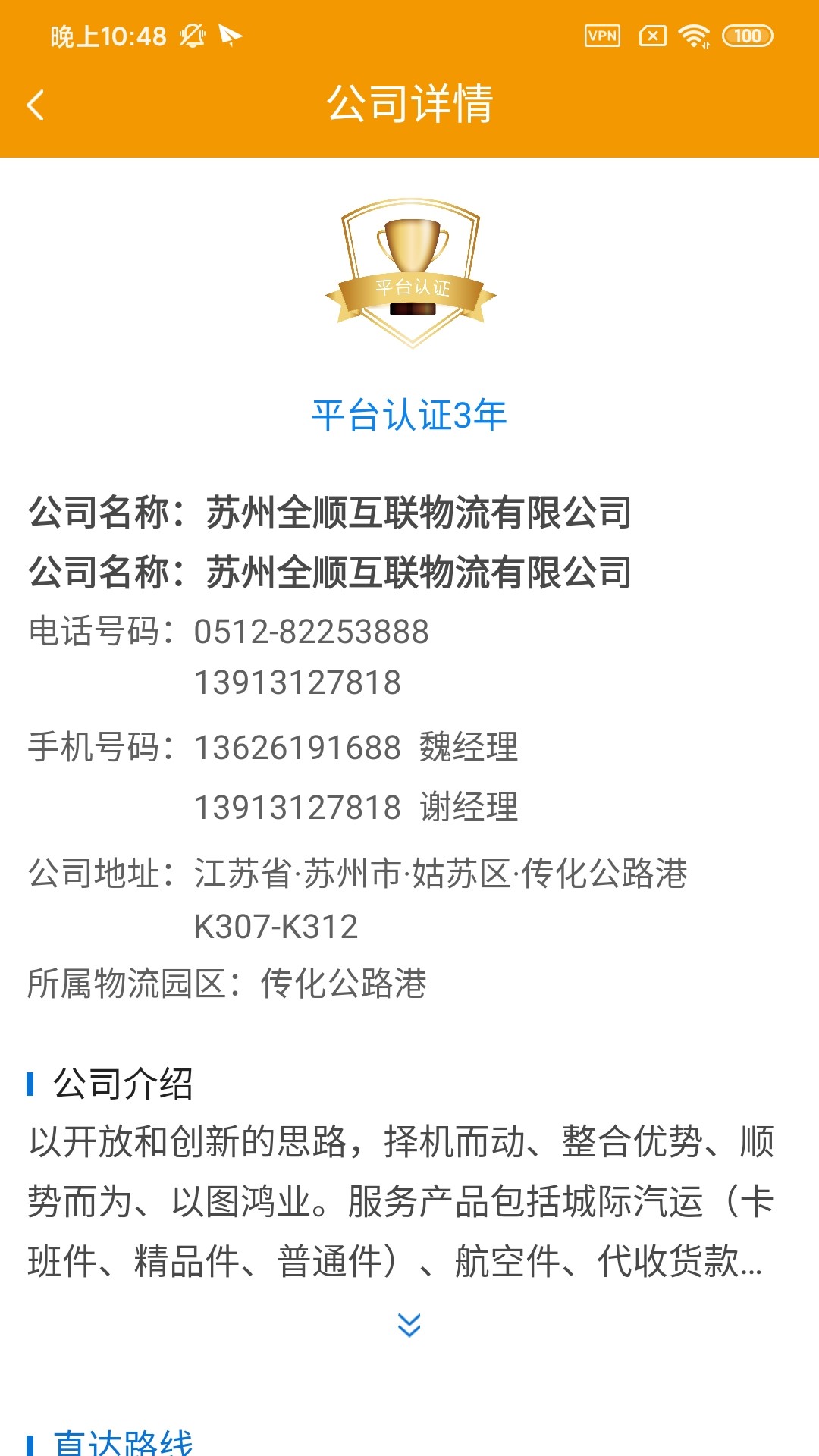This screenshot has width=819, height=1456.
Task: Open the 平台认证3年 certification link
Action: (x=409, y=413)
